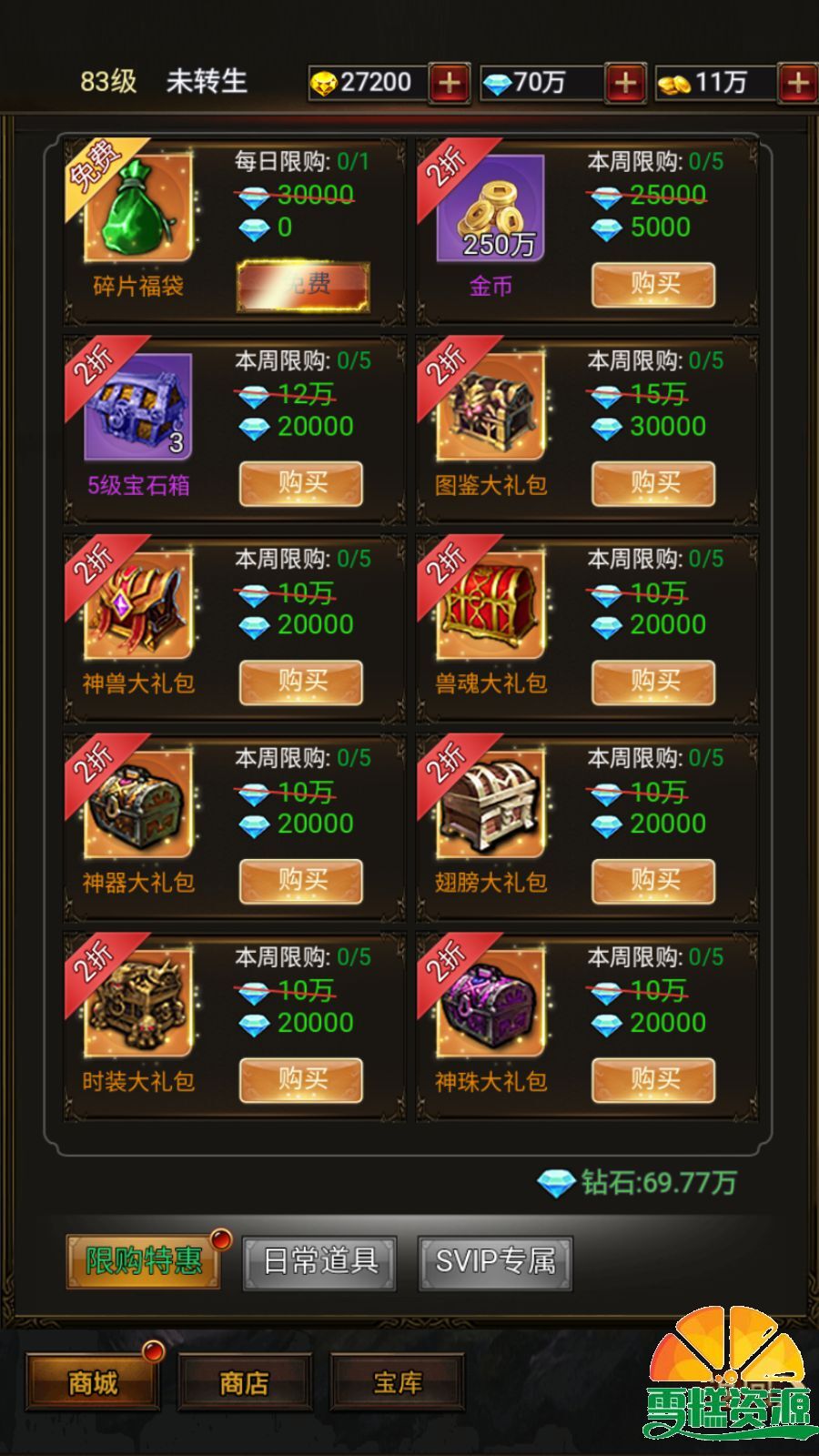Buy the 翅膀大礼包

point(653,881)
